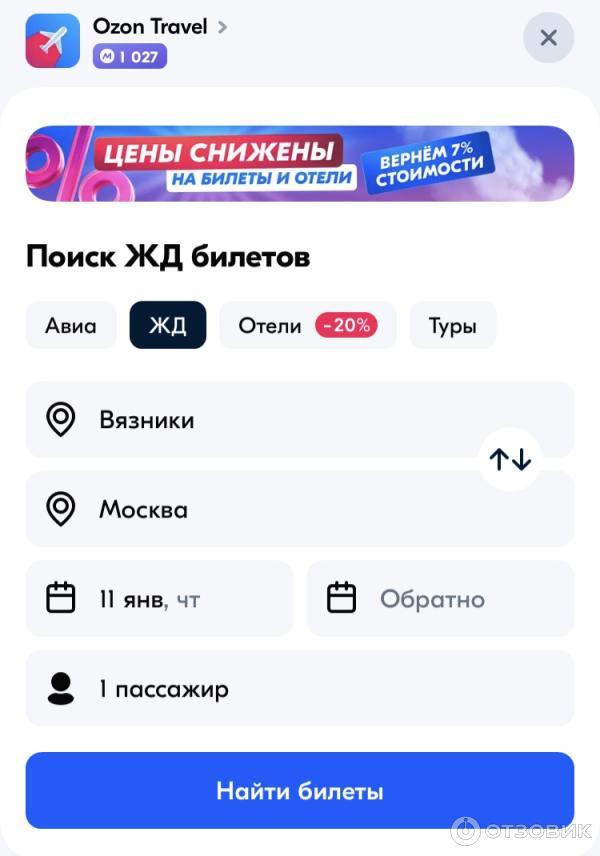
Task: Change the passenger count
Action: (300, 689)
